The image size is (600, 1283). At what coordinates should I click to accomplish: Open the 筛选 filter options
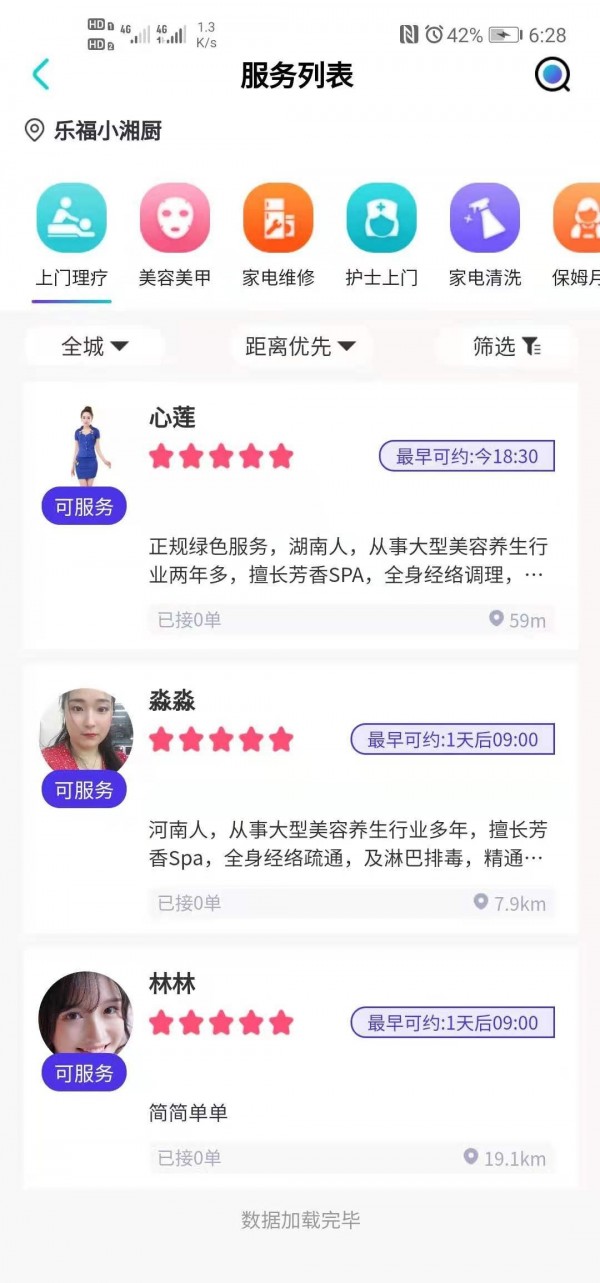pyautogui.click(x=506, y=347)
